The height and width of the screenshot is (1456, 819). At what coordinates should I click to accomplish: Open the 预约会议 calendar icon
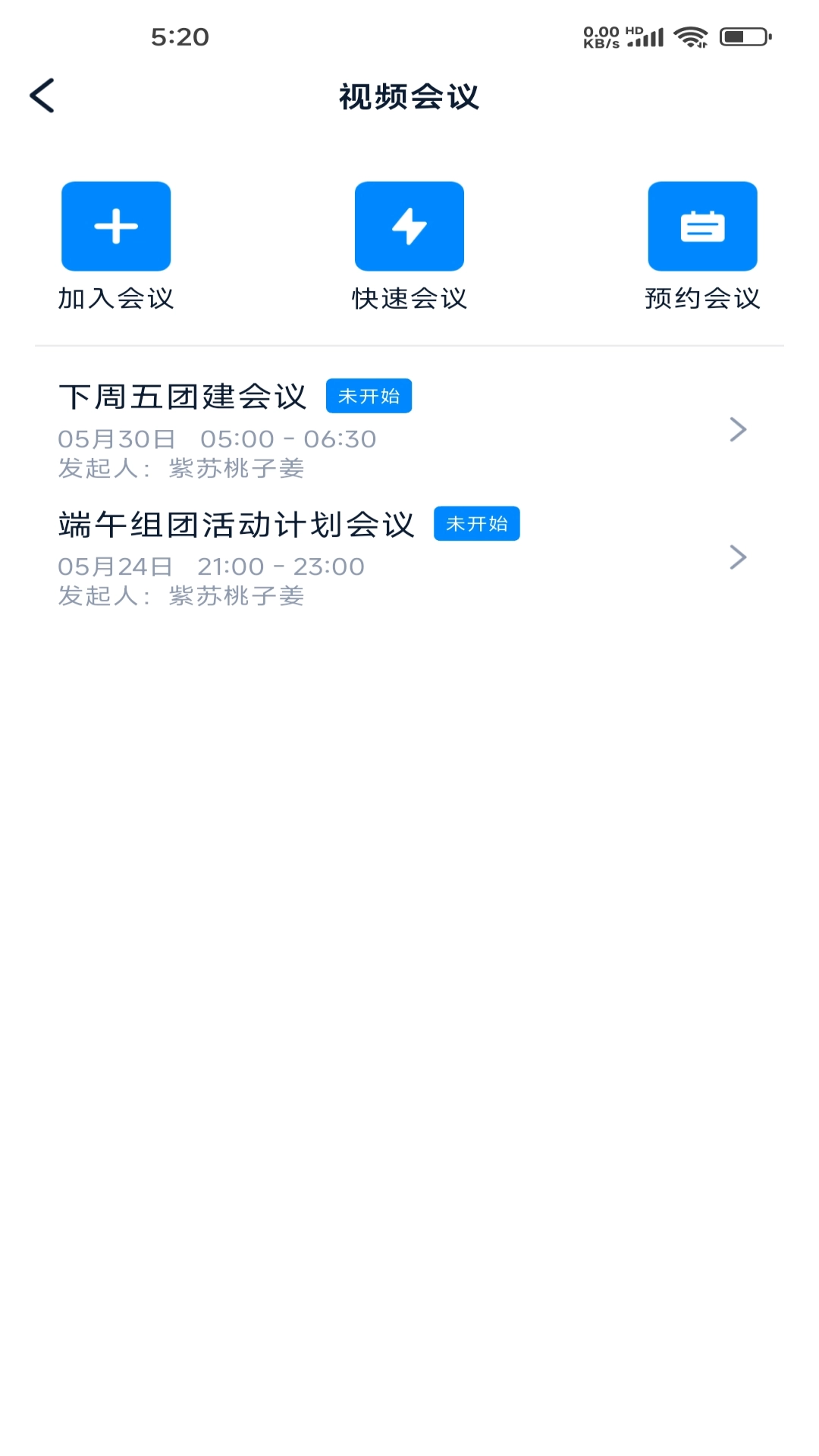702,225
